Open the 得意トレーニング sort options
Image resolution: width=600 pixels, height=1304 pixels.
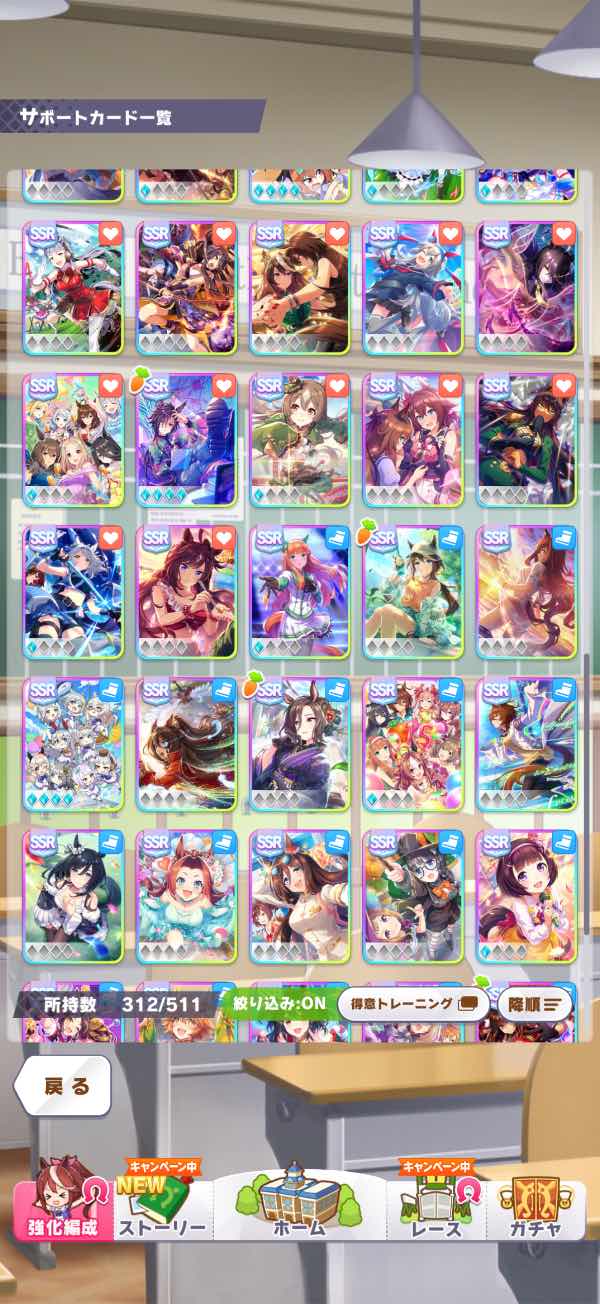413,1003
